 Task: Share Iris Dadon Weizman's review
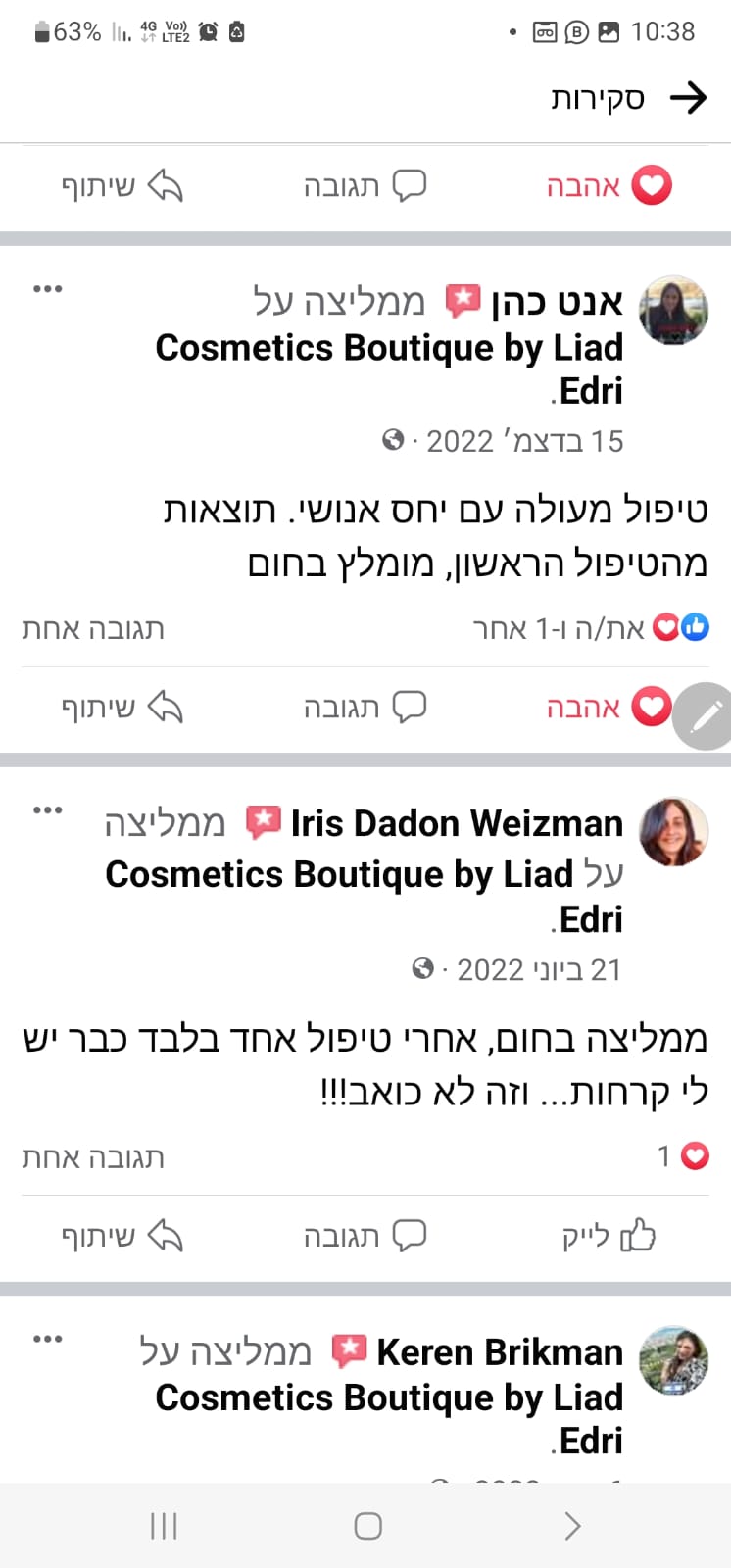point(122,1236)
